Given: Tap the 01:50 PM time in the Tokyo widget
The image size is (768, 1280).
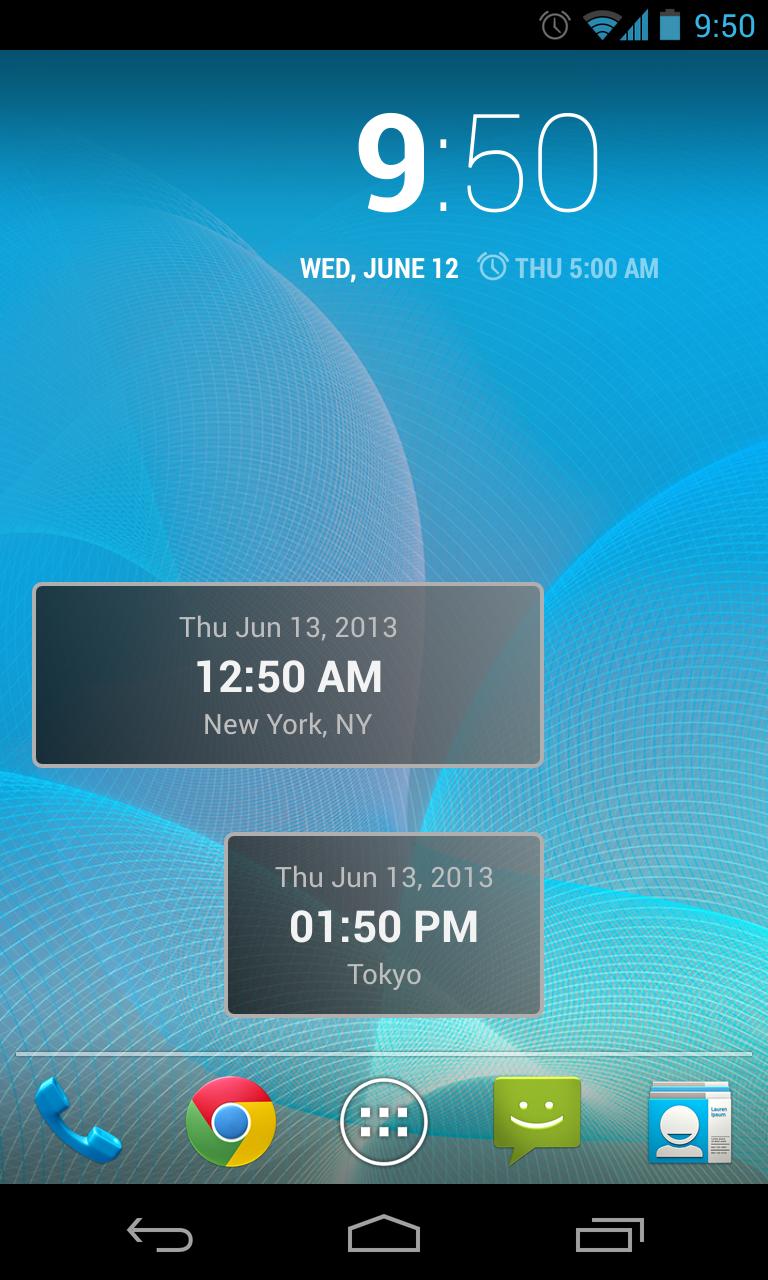Looking at the screenshot, I should pos(384,926).
